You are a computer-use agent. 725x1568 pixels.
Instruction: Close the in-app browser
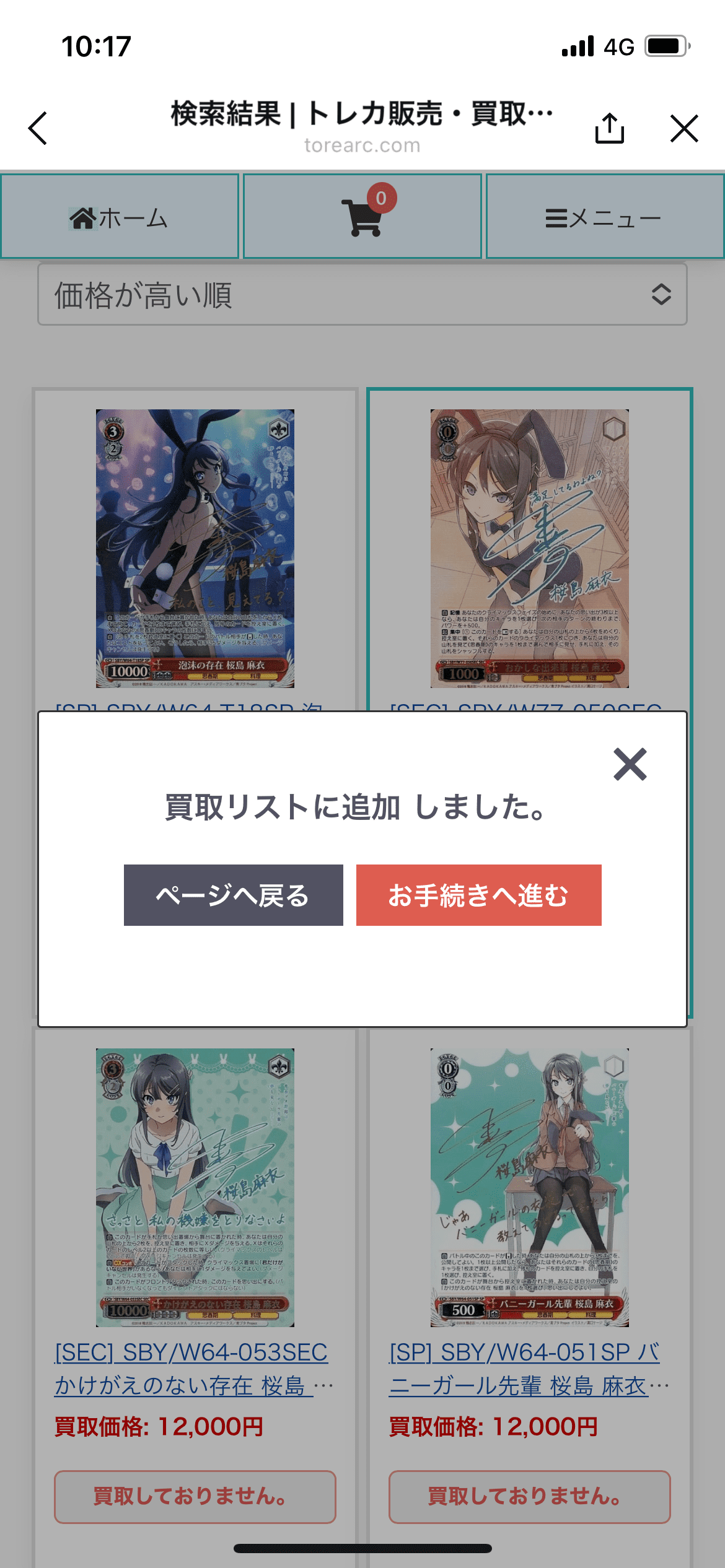click(x=684, y=128)
